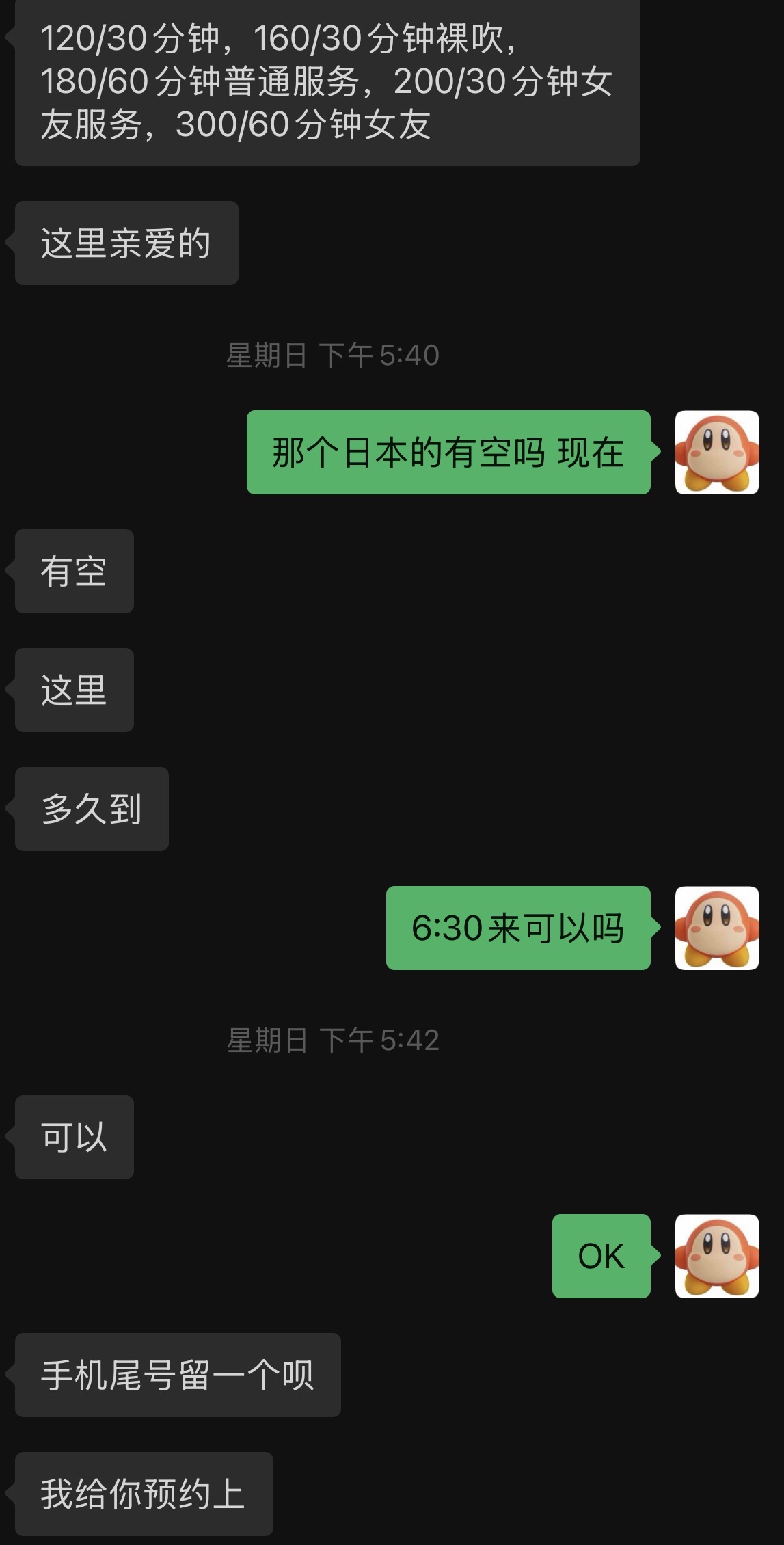Tap the avatar next to '6:30来可以吗'
Image resolution: width=784 pixels, height=1545 pixels.
[716, 928]
